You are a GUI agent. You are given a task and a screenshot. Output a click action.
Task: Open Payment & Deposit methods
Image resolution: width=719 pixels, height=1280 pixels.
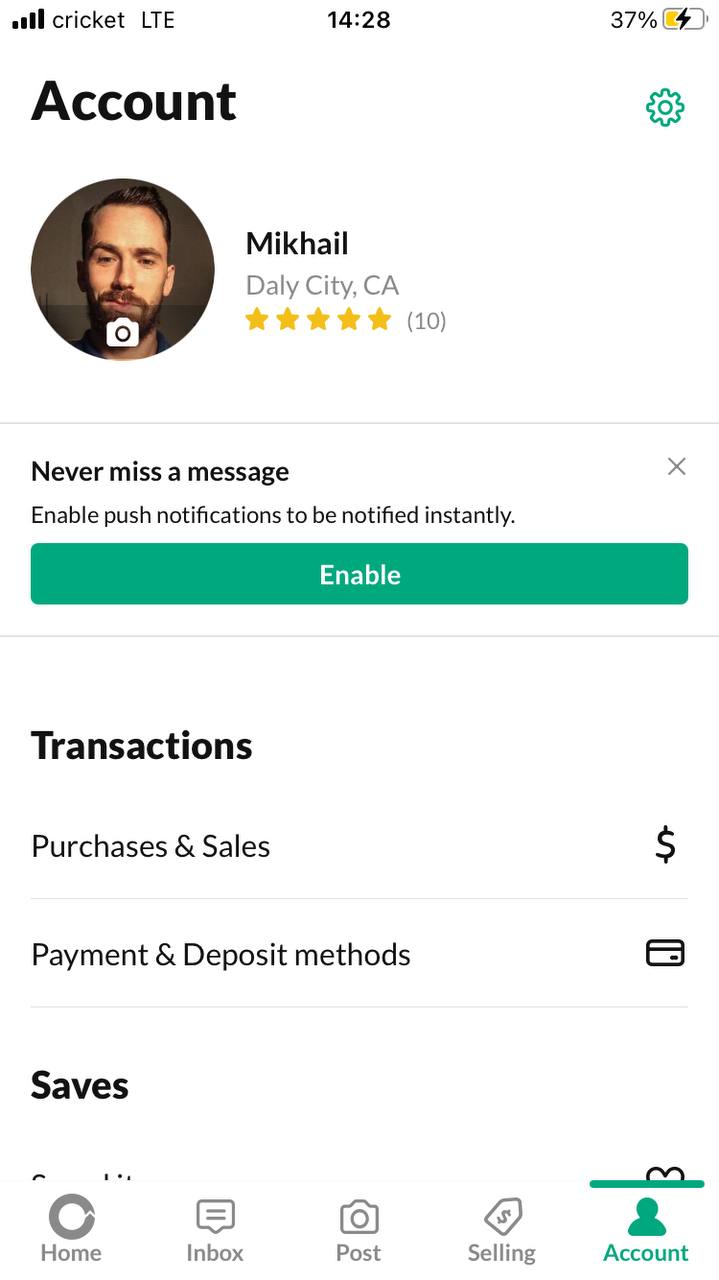coord(359,954)
